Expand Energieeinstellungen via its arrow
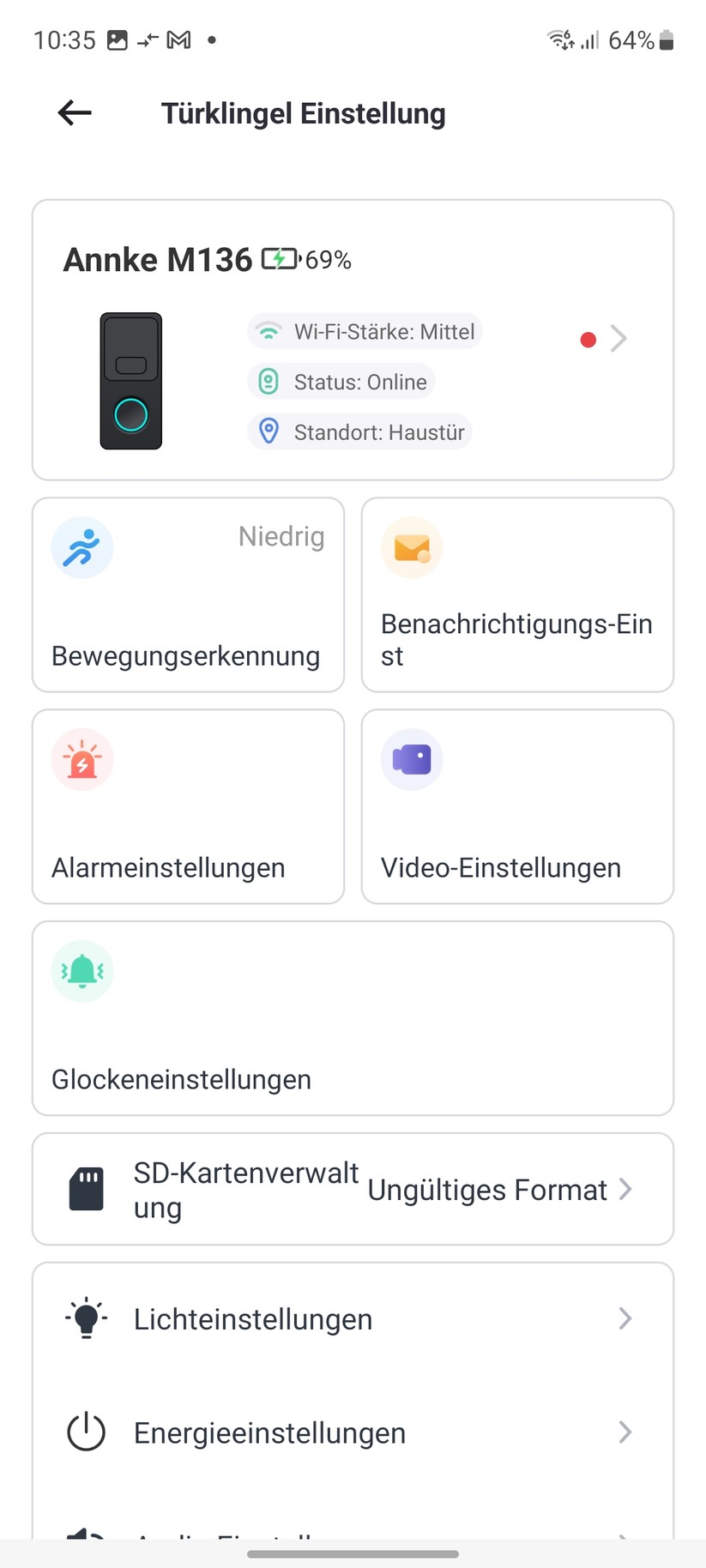This screenshot has height=1568, width=706. pos(625,1432)
